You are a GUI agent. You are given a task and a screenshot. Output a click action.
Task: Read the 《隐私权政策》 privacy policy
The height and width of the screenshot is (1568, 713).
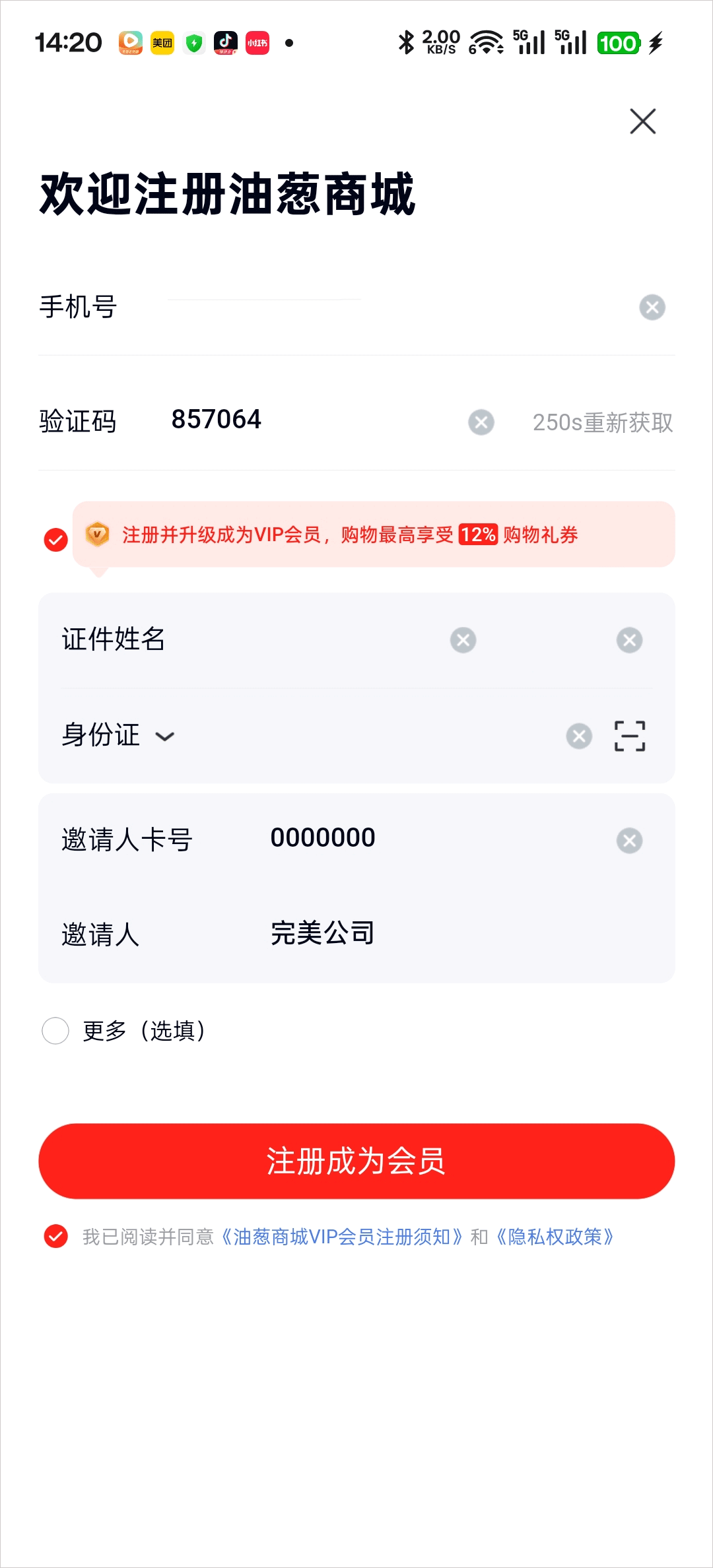click(x=555, y=1237)
